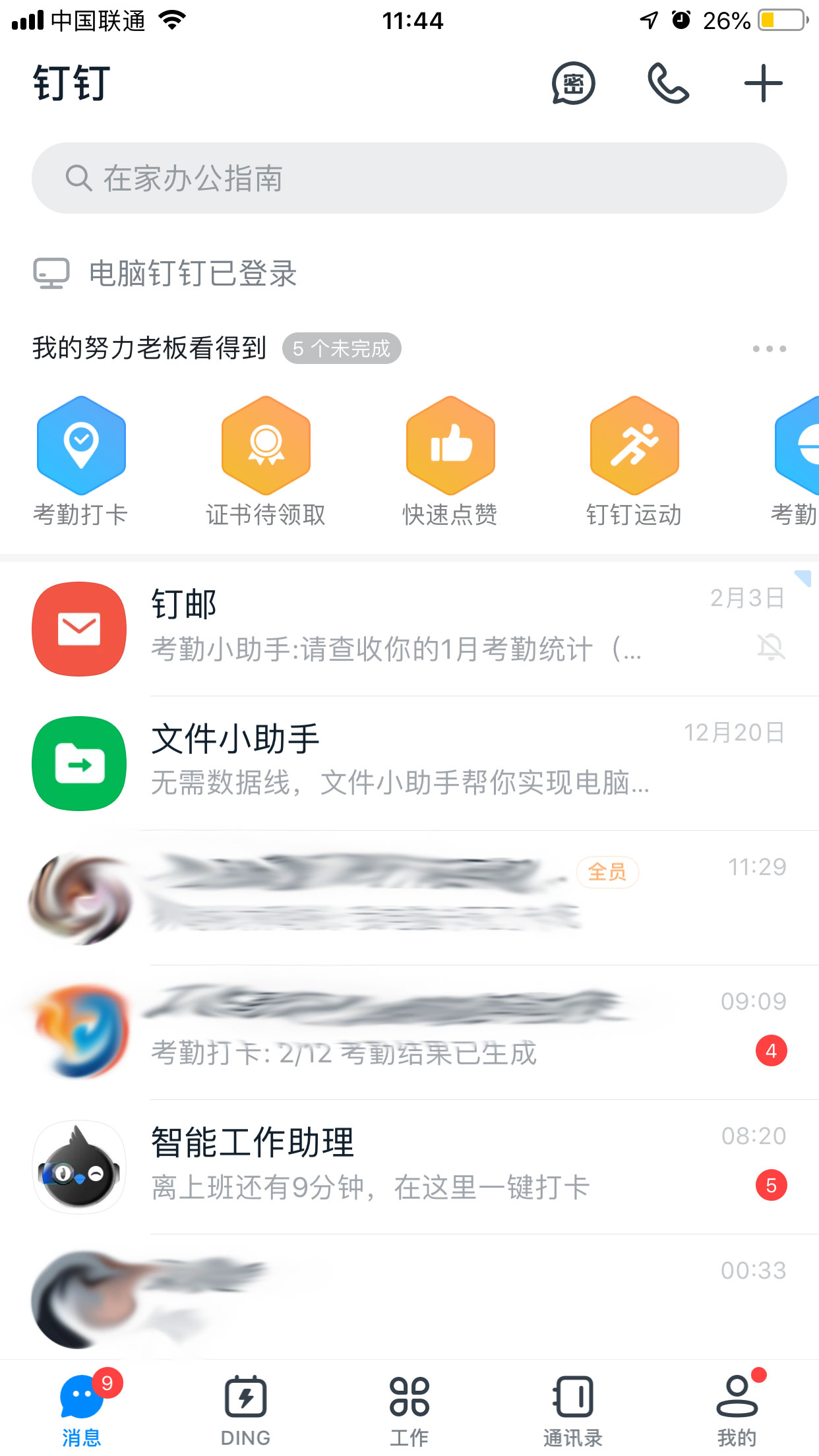Open the 钉邮 mail assistant chat
Viewport: 819px width, 1456px height.
point(330,626)
